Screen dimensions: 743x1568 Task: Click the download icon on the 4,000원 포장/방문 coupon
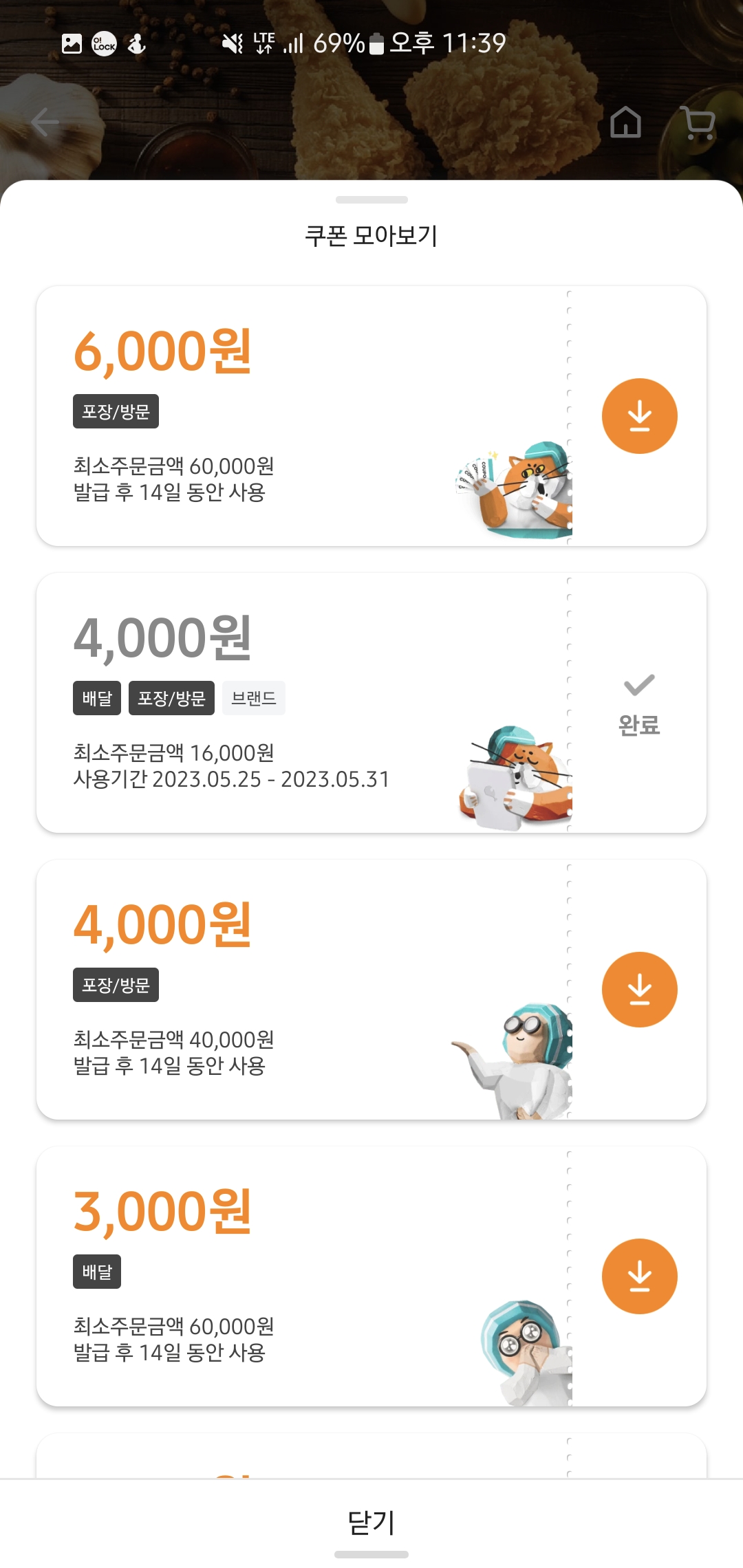[x=639, y=988]
